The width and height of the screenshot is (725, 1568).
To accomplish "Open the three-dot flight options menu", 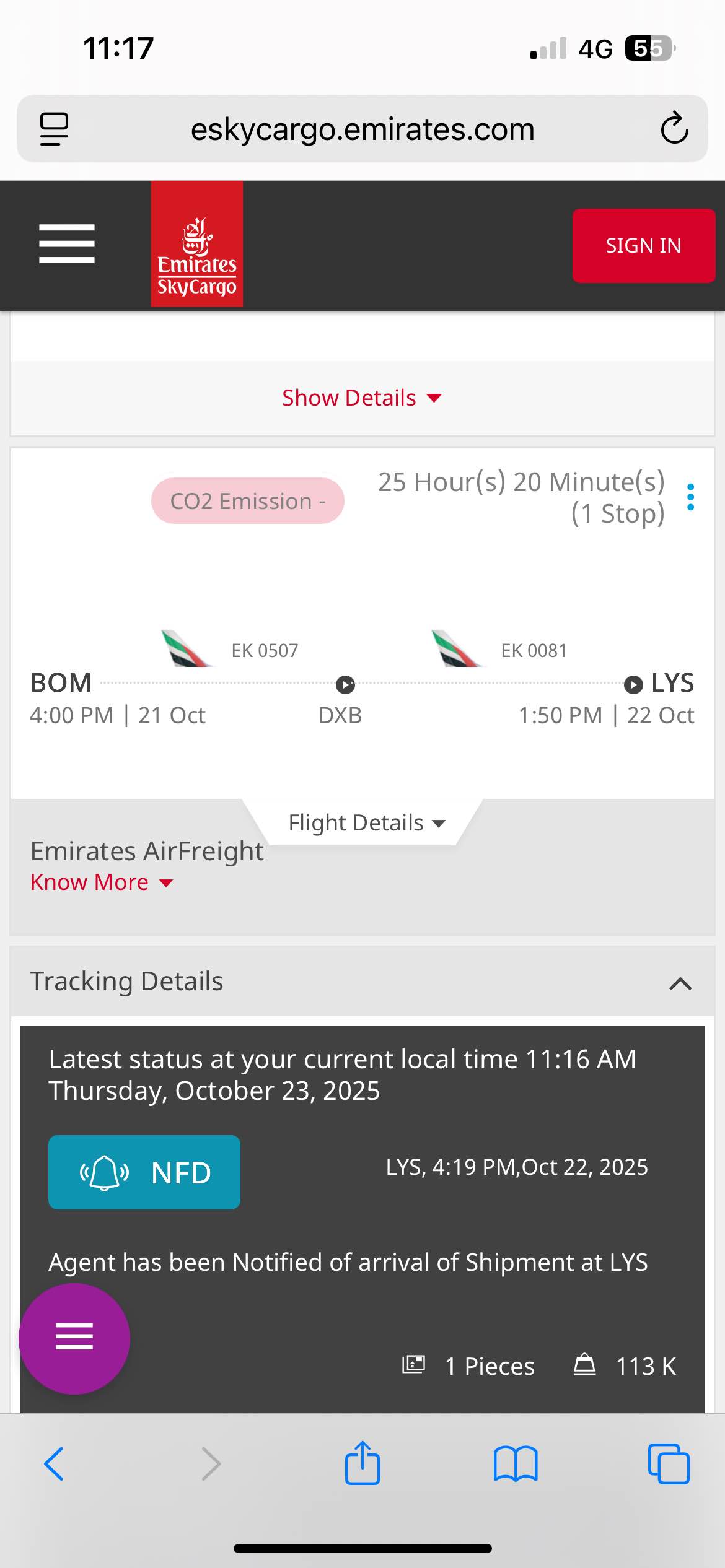I will [690, 497].
